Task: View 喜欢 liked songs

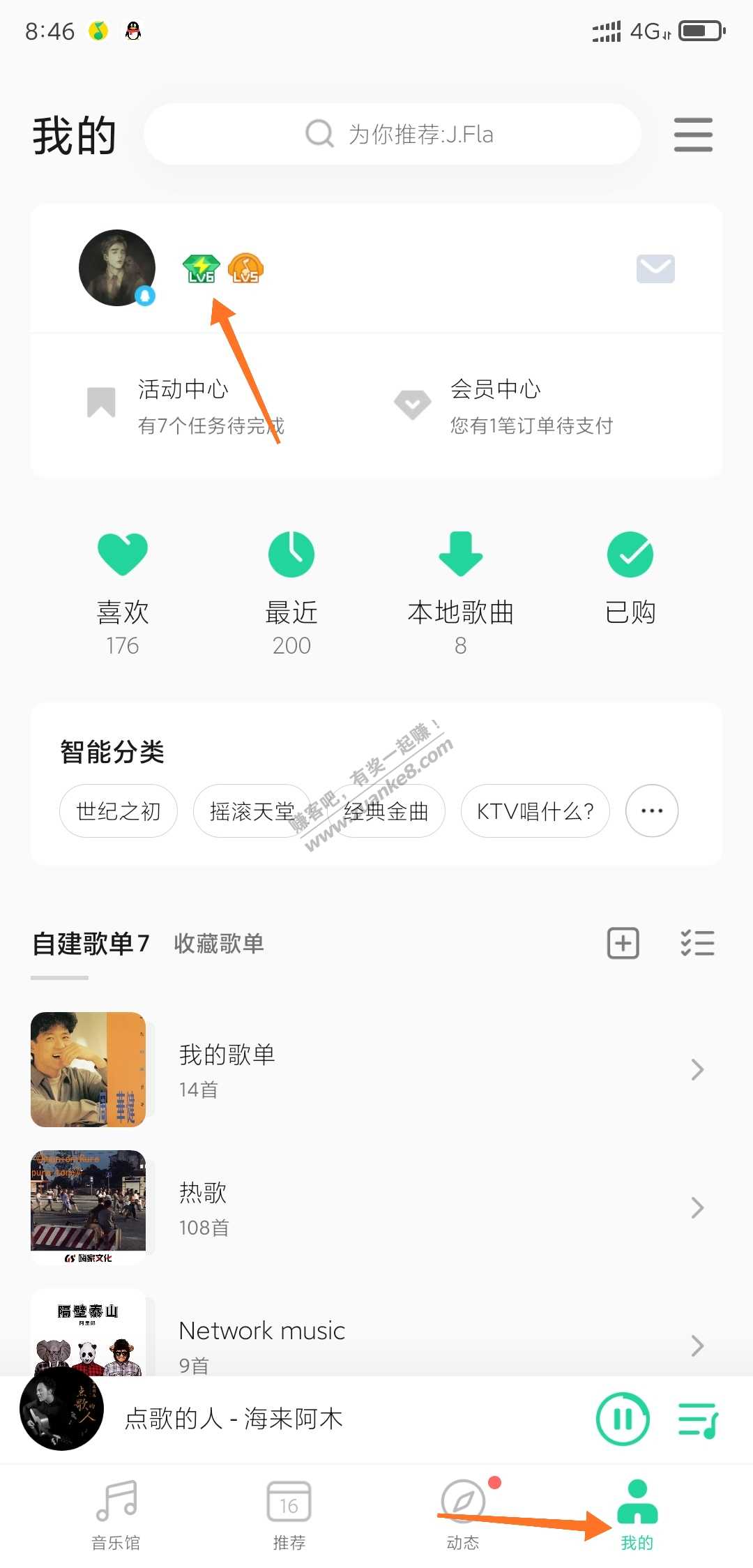Action: (x=123, y=593)
